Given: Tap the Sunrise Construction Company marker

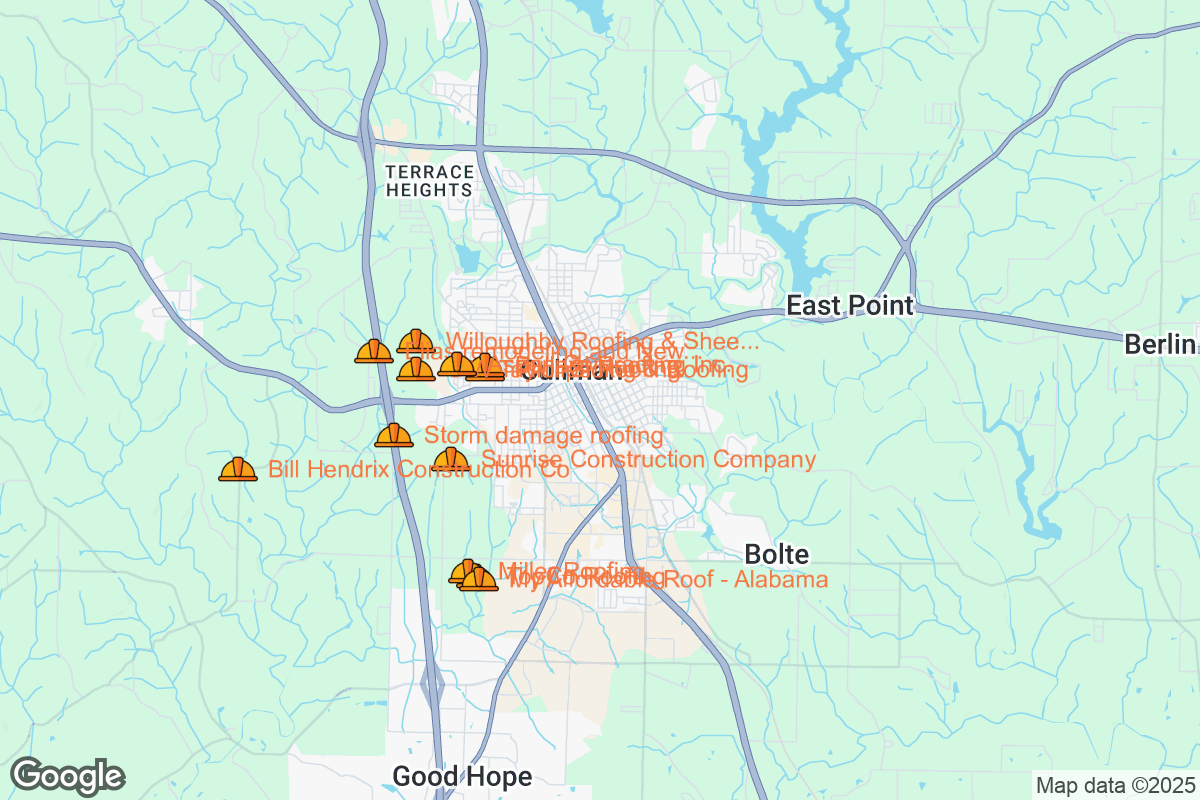Looking at the screenshot, I should point(451,460).
